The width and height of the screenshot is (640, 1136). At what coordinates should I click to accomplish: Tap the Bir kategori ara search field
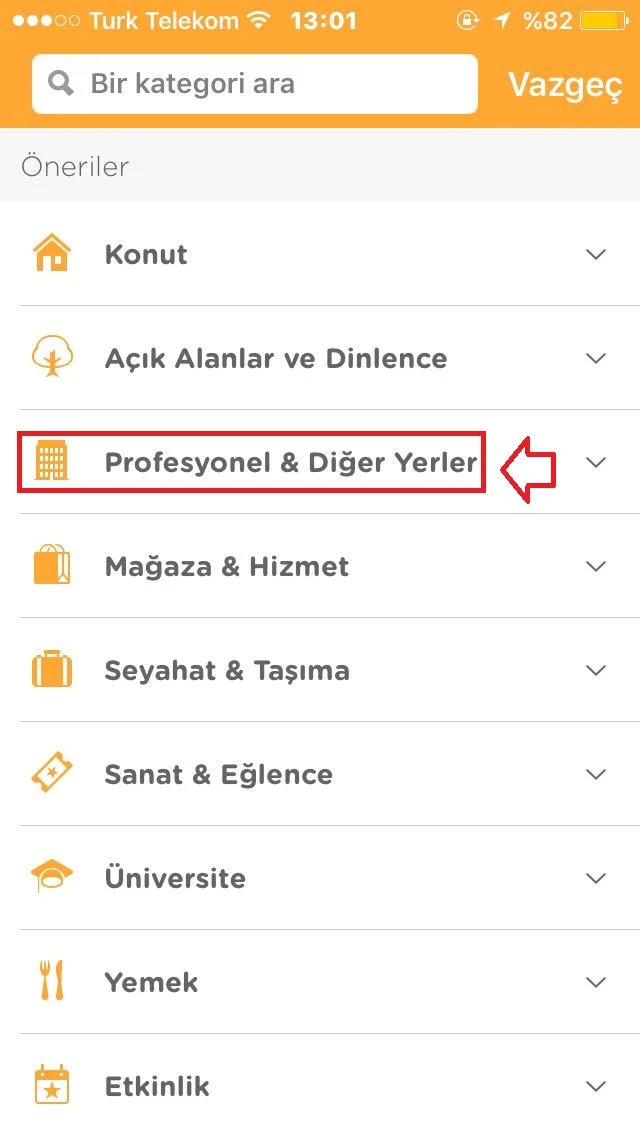coord(254,84)
